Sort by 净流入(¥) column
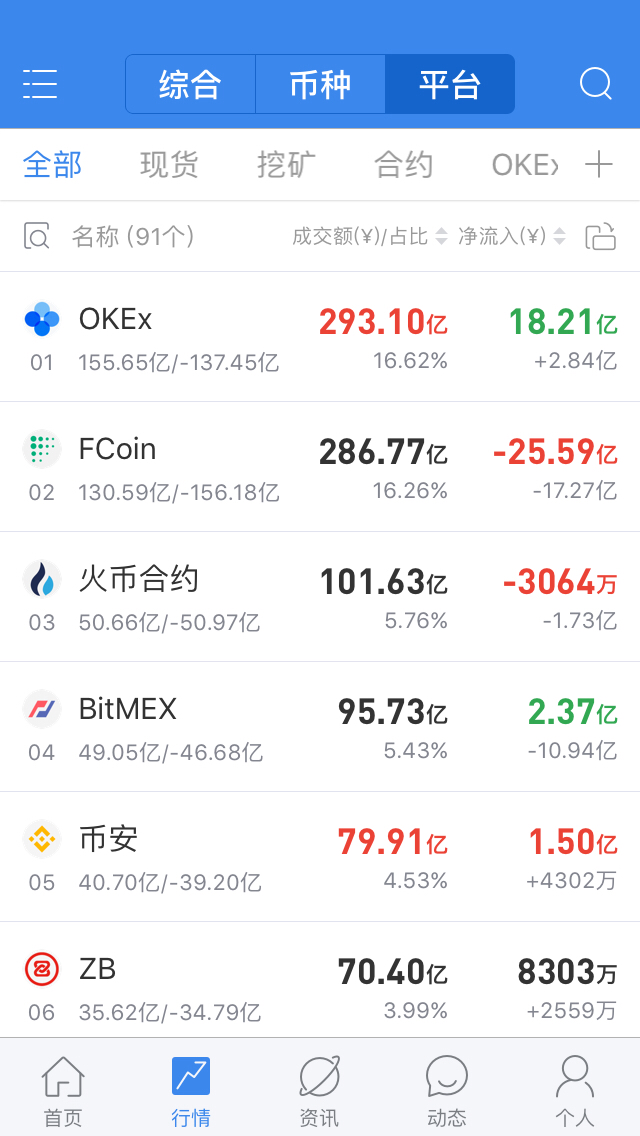 [512, 236]
